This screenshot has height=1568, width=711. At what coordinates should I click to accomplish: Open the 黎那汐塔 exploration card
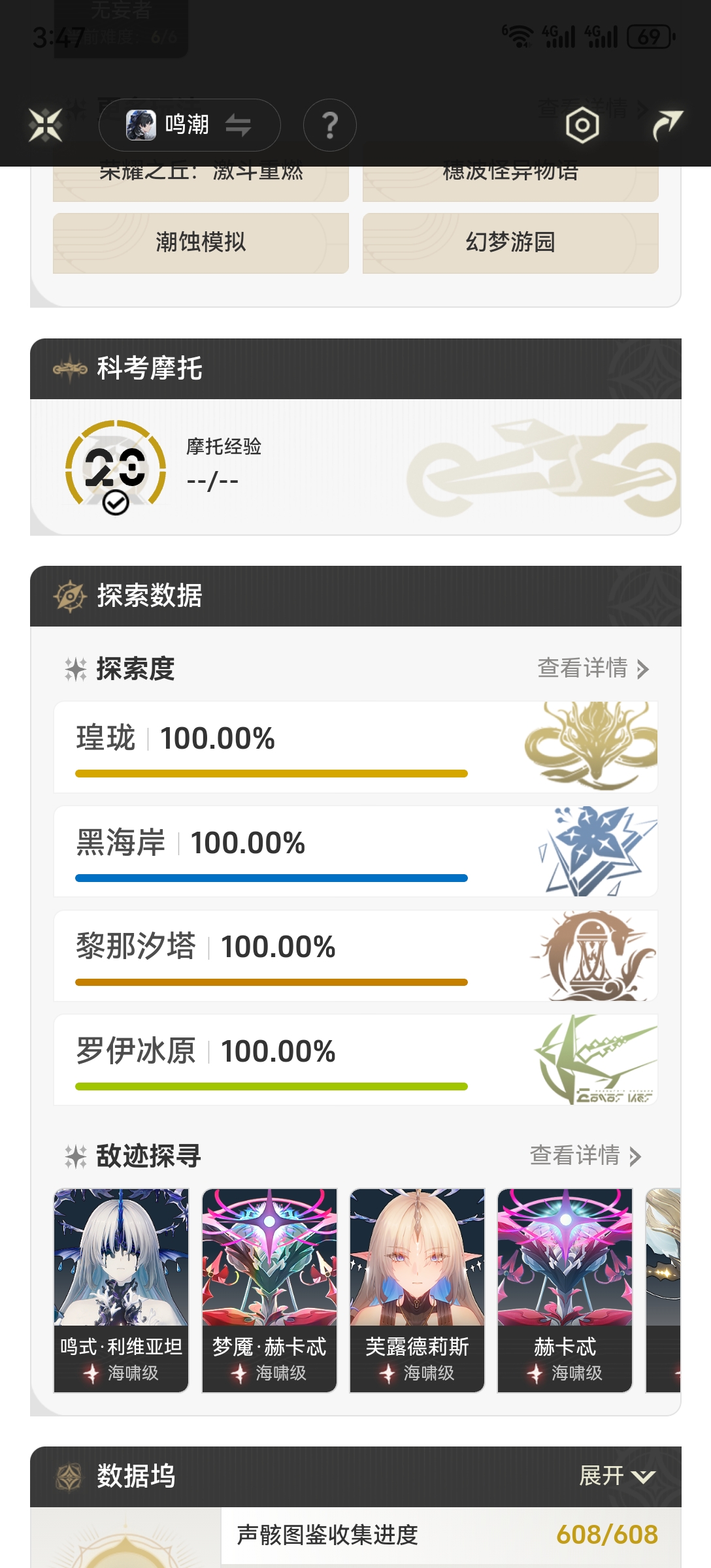[355, 955]
